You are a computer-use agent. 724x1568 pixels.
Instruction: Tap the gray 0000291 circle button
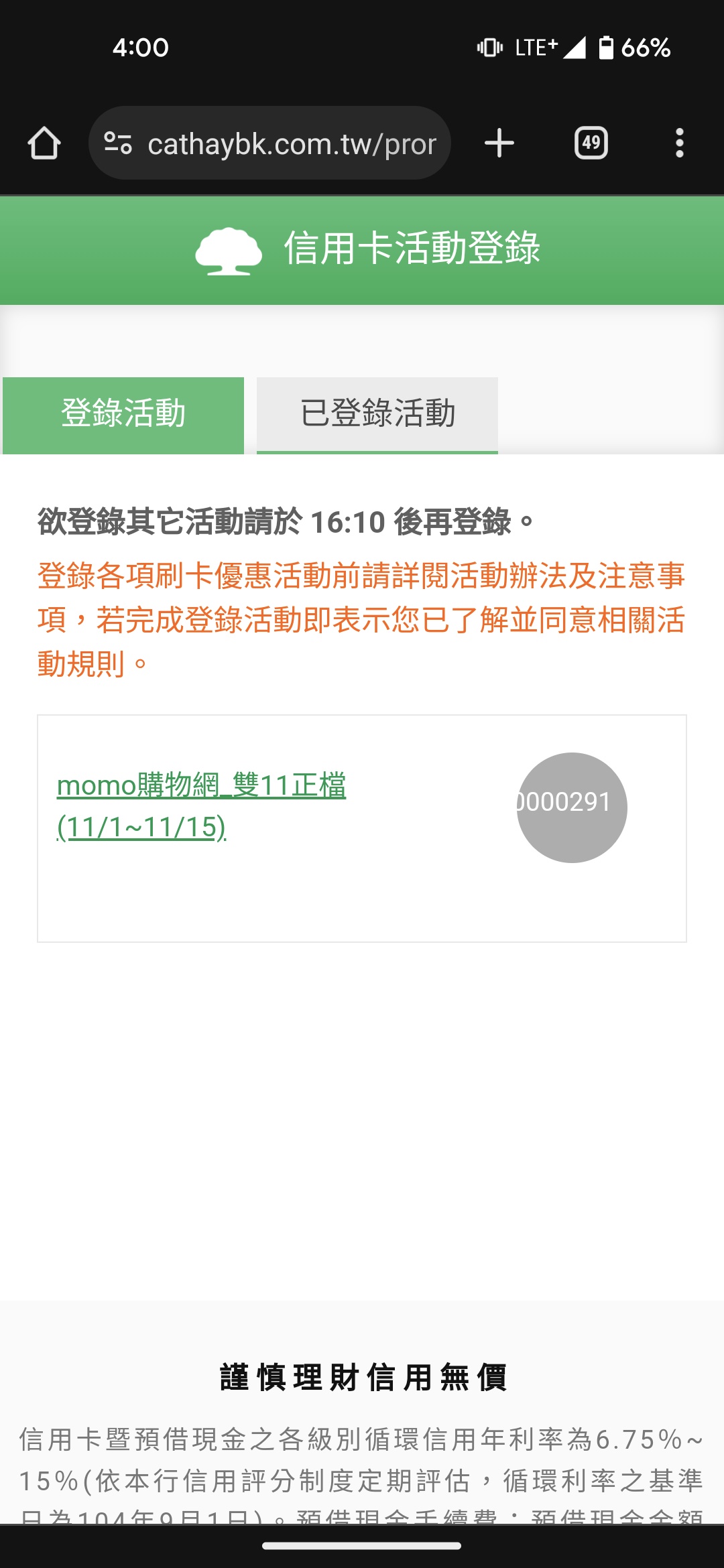click(x=572, y=807)
